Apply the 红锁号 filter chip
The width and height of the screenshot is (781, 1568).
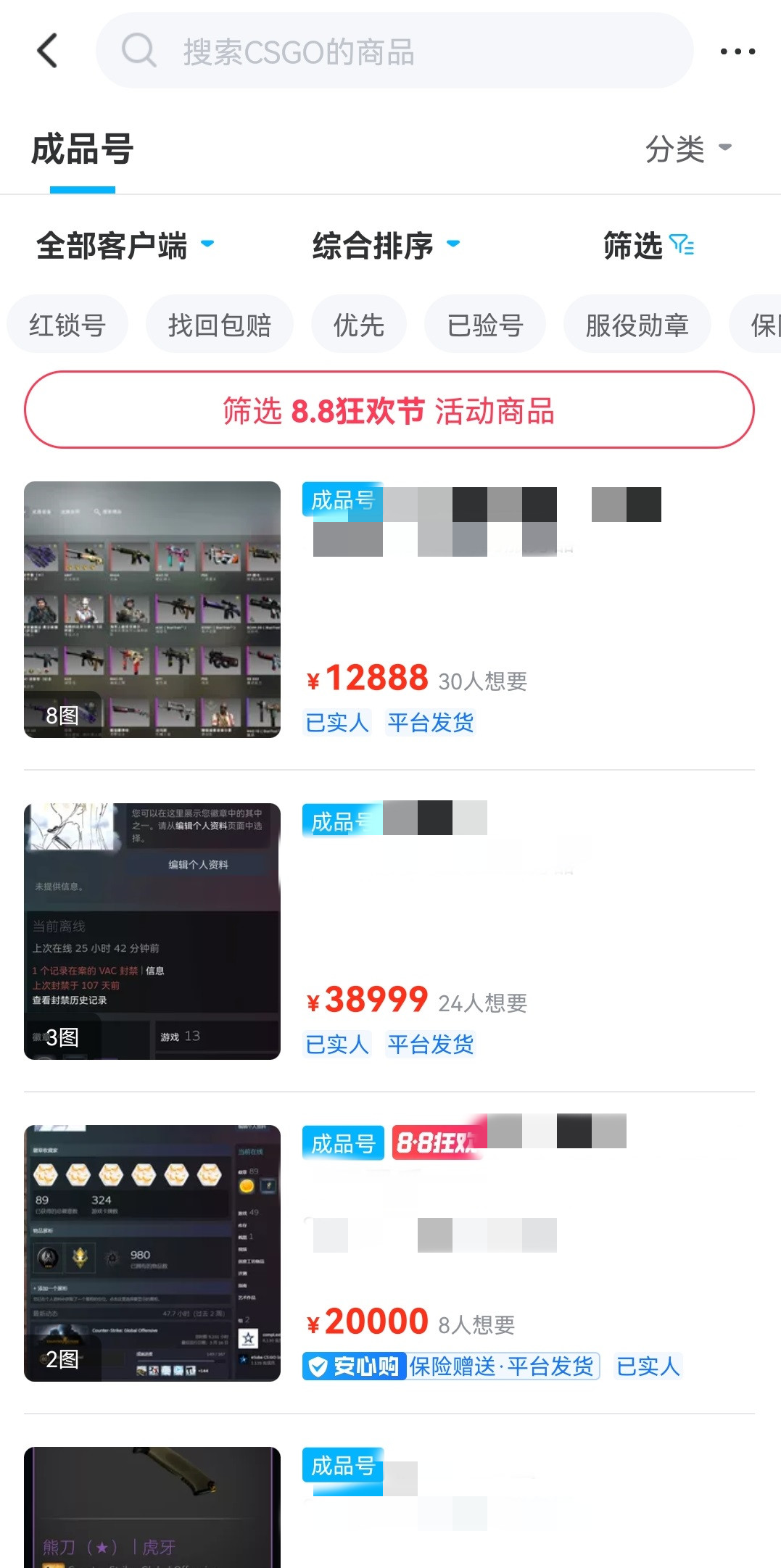click(67, 325)
